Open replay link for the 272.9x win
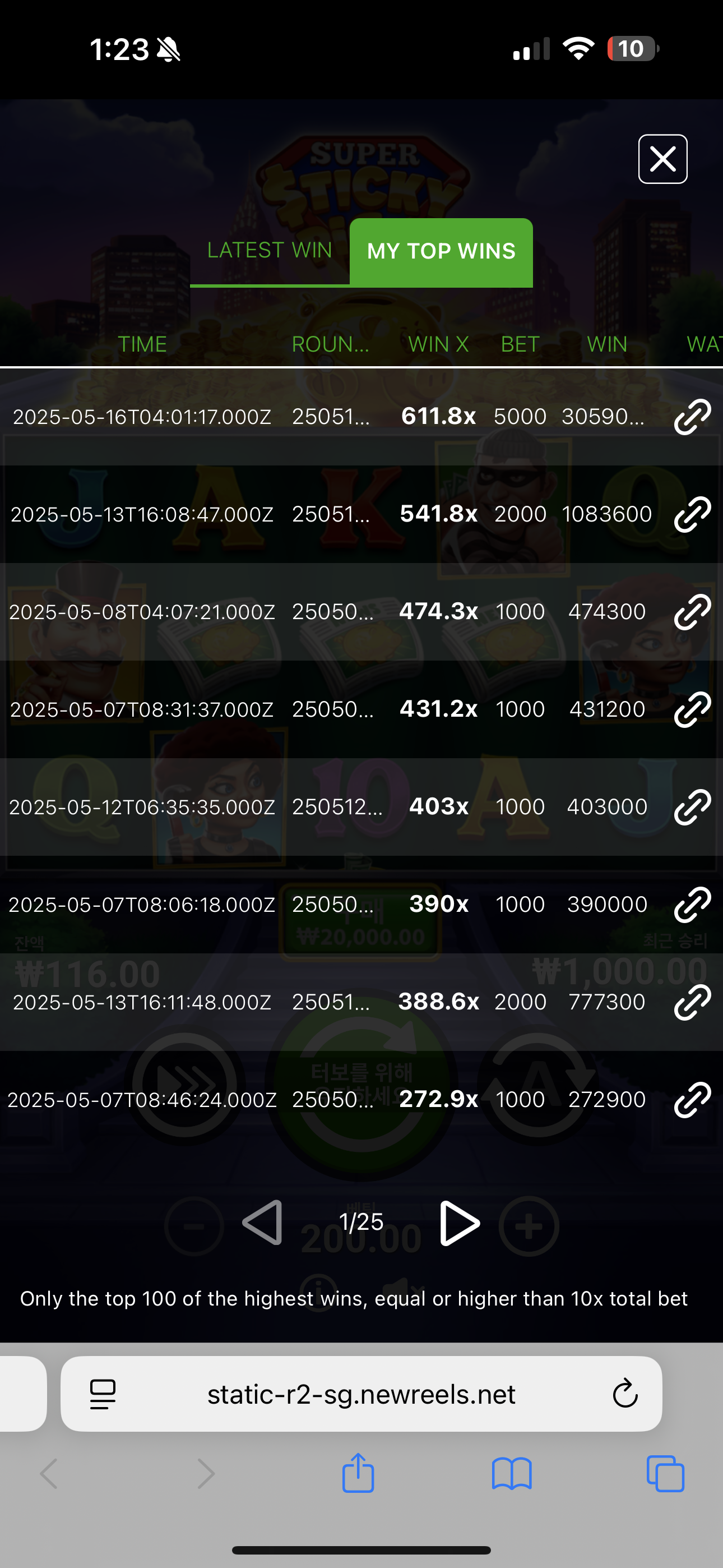Screen dimensions: 723x1568 click(x=693, y=1099)
